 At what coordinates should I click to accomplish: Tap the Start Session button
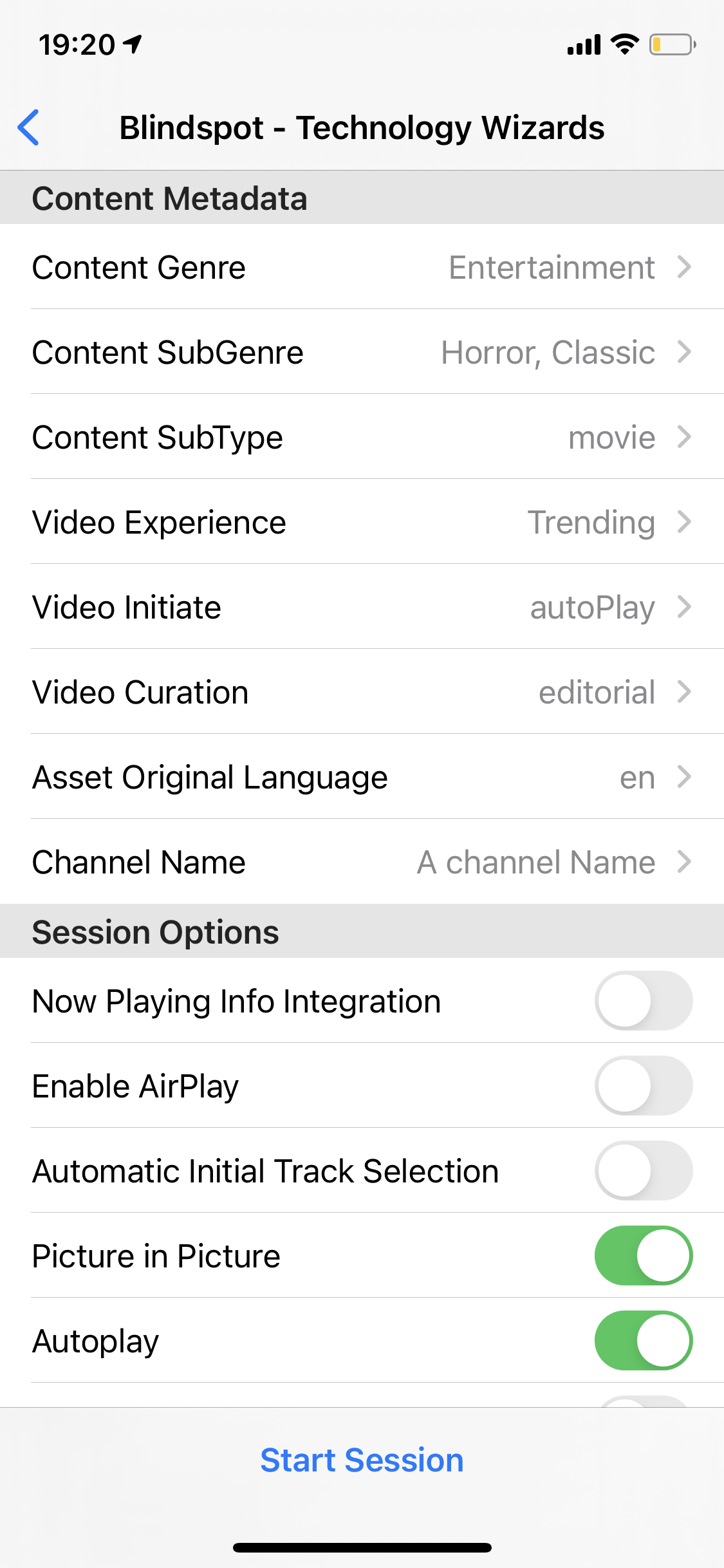pyautogui.click(x=362, y=1460)
